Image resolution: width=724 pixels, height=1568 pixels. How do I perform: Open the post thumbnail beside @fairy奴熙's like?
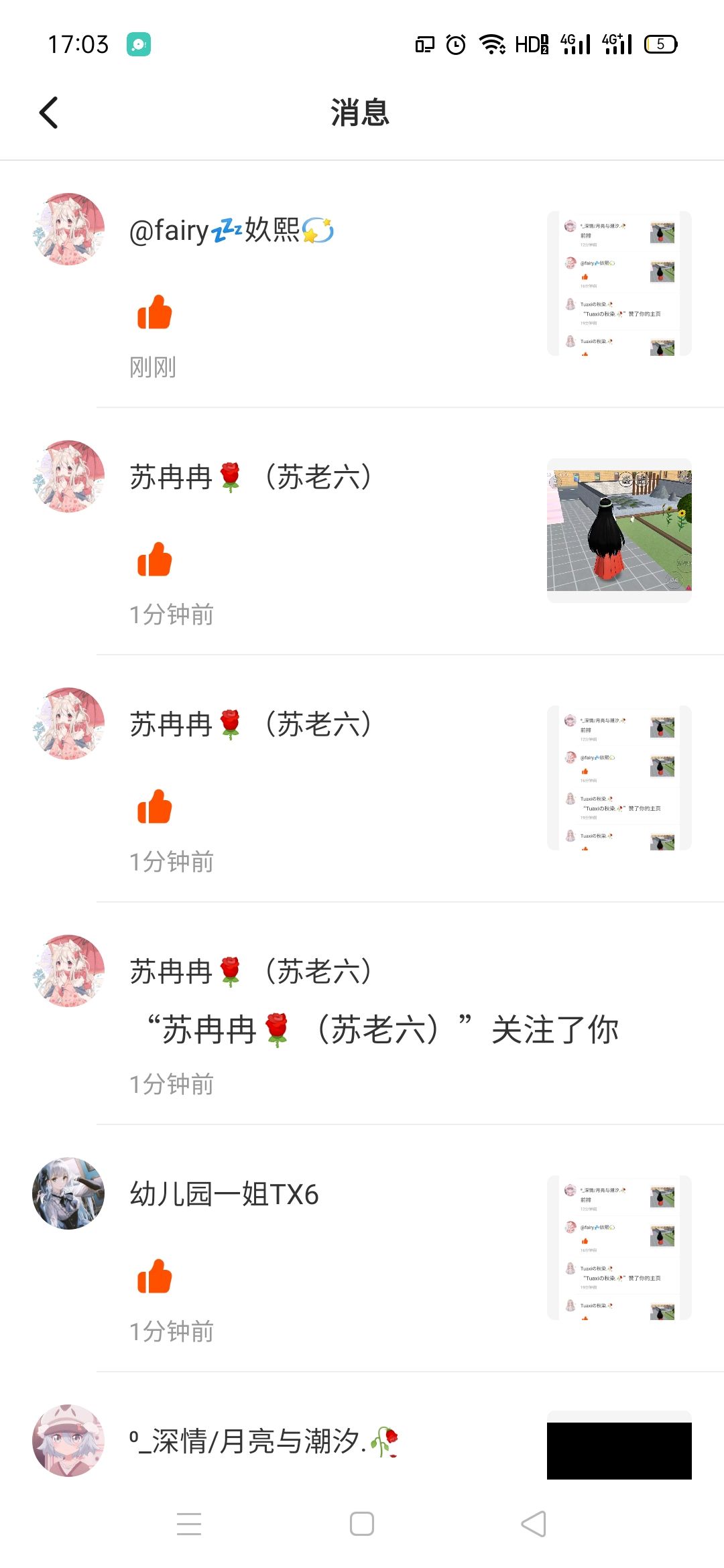click(x=619, y=283)
